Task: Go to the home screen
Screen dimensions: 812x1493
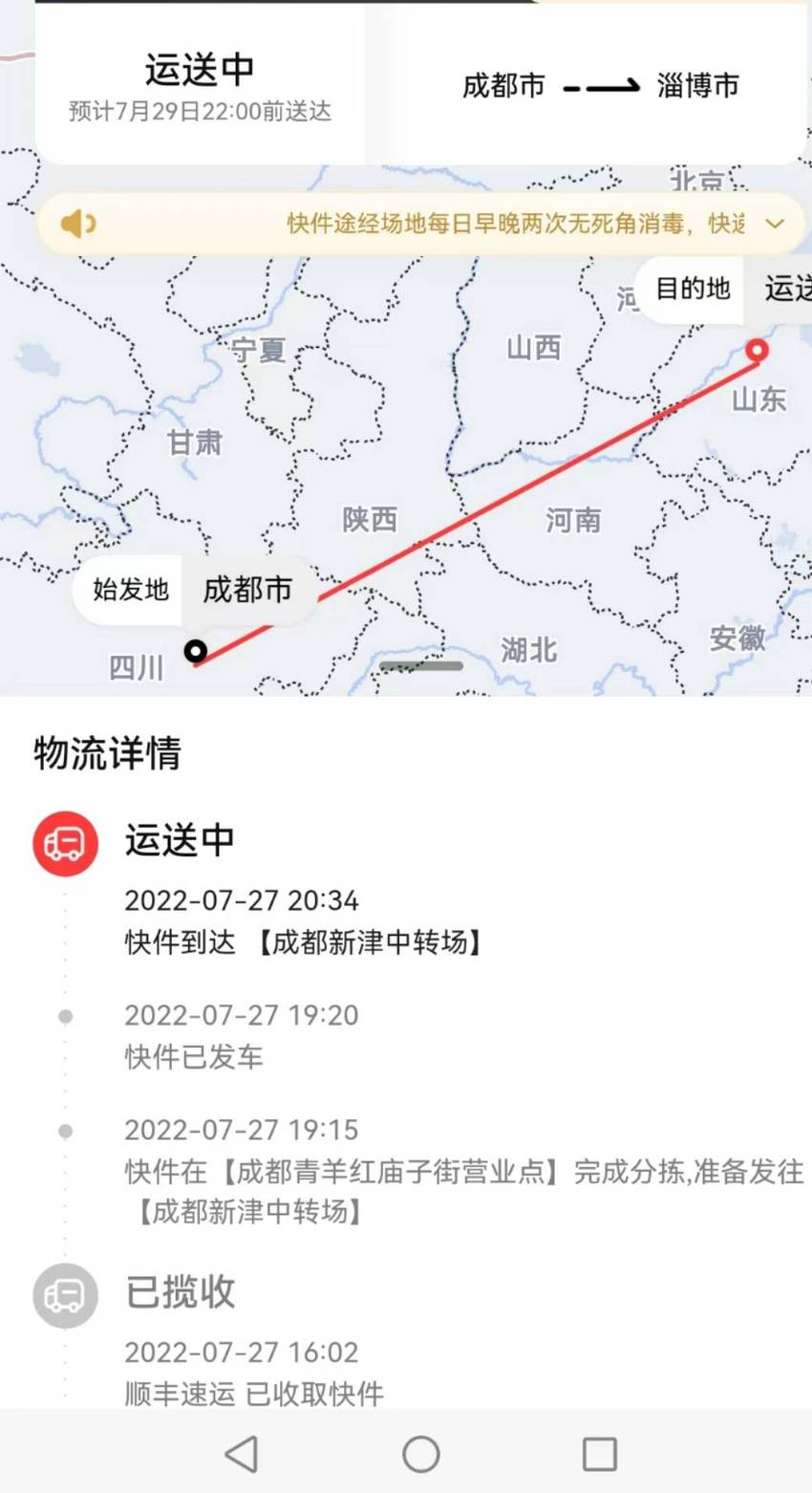Action: [x=420, y=1454]
